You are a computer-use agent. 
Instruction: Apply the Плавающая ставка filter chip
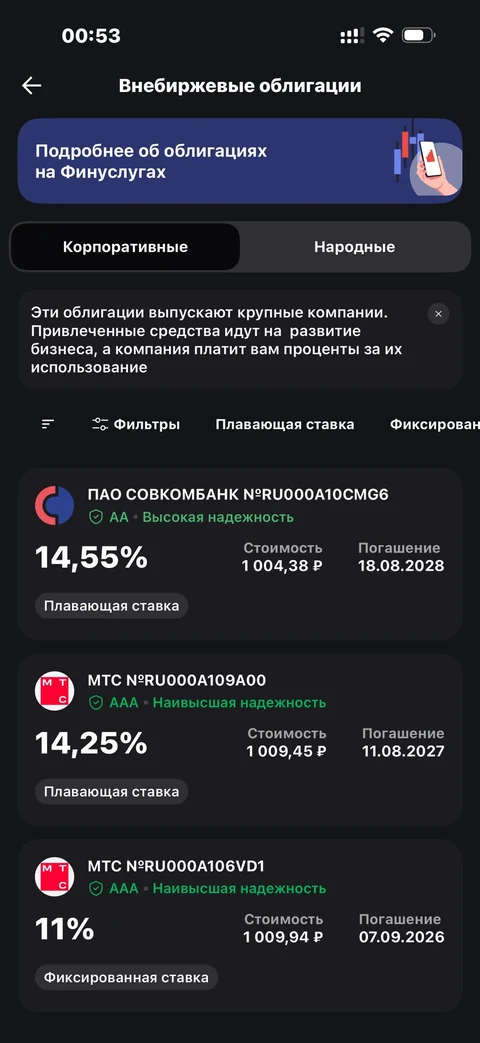click(x=285, y=424)
